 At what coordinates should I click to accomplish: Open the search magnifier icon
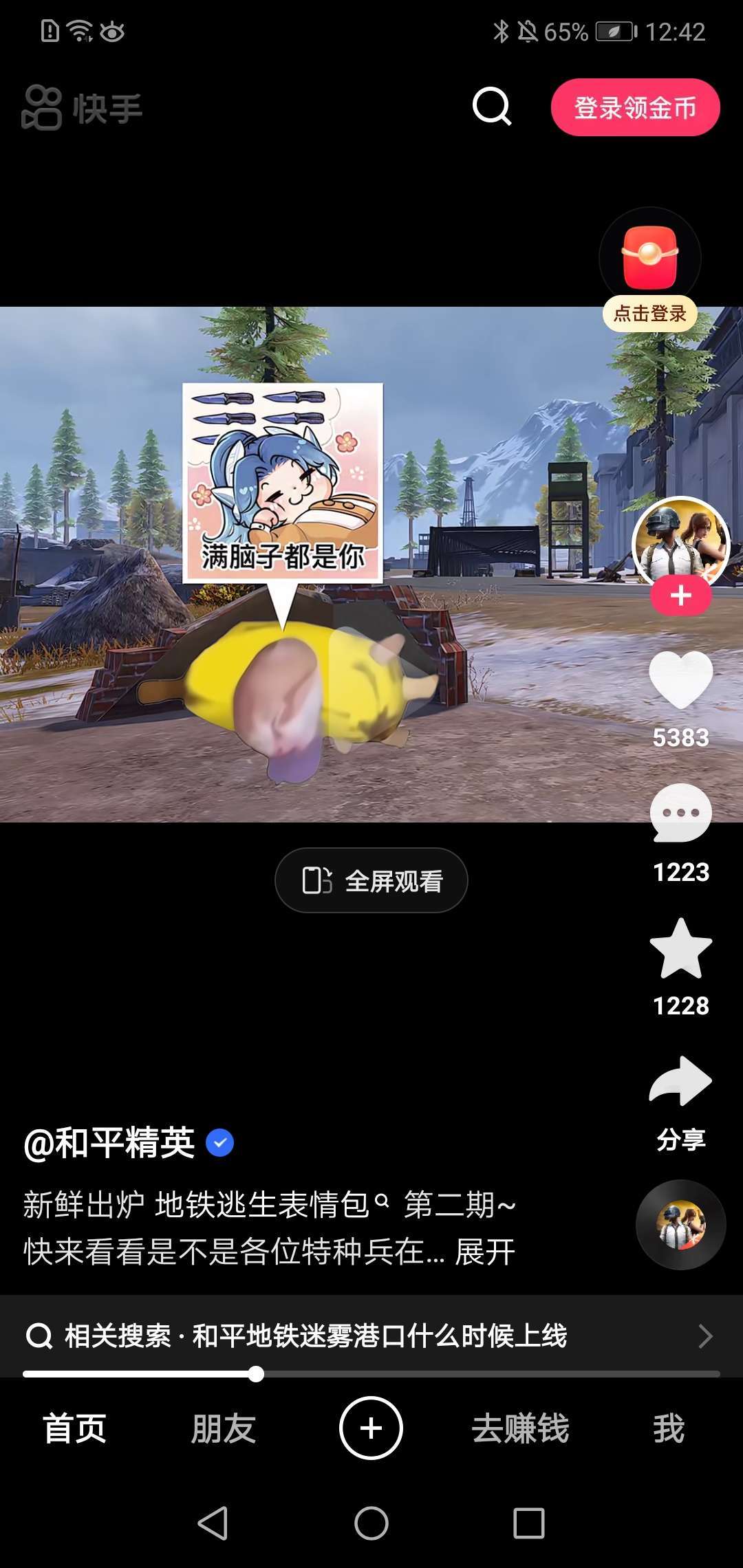coord(492,107)
